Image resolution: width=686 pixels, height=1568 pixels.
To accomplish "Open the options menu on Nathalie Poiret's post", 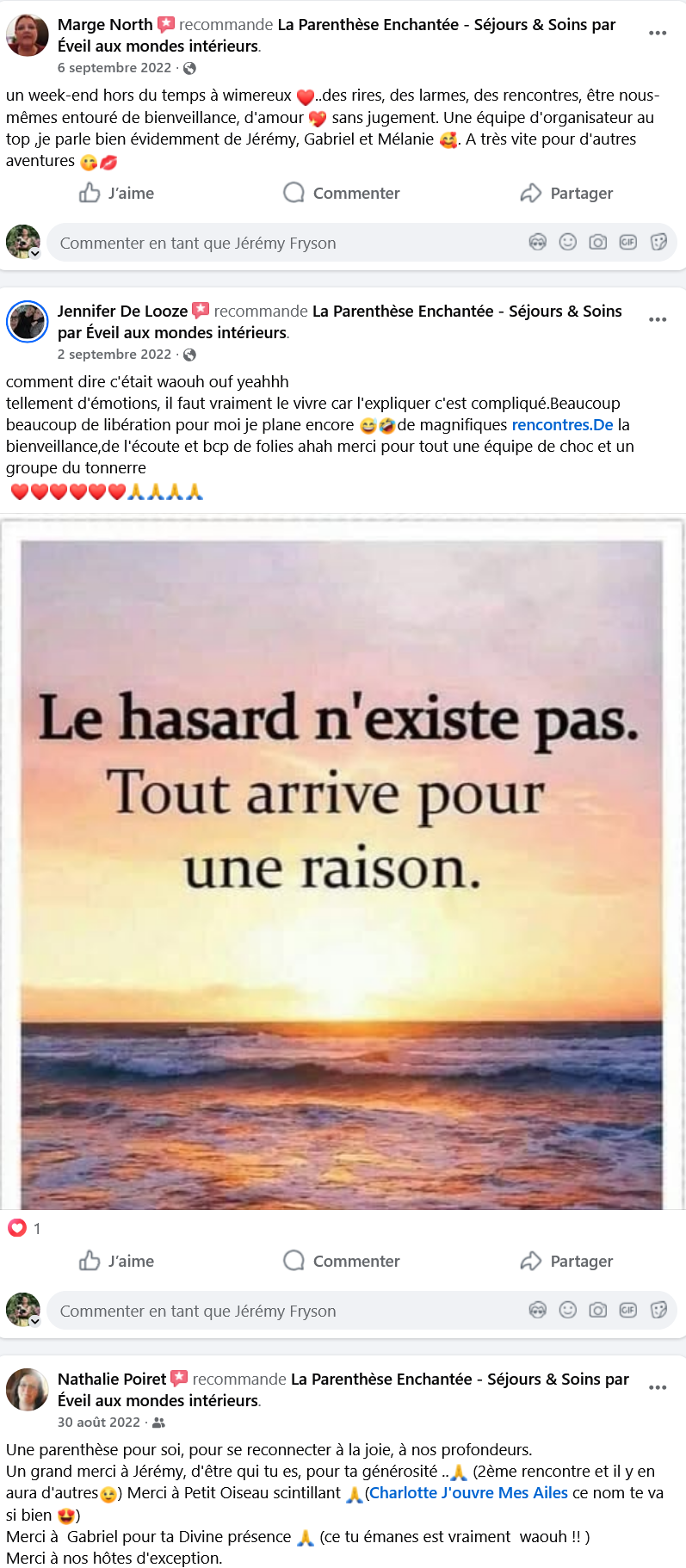I will (x=658, y=1387).
